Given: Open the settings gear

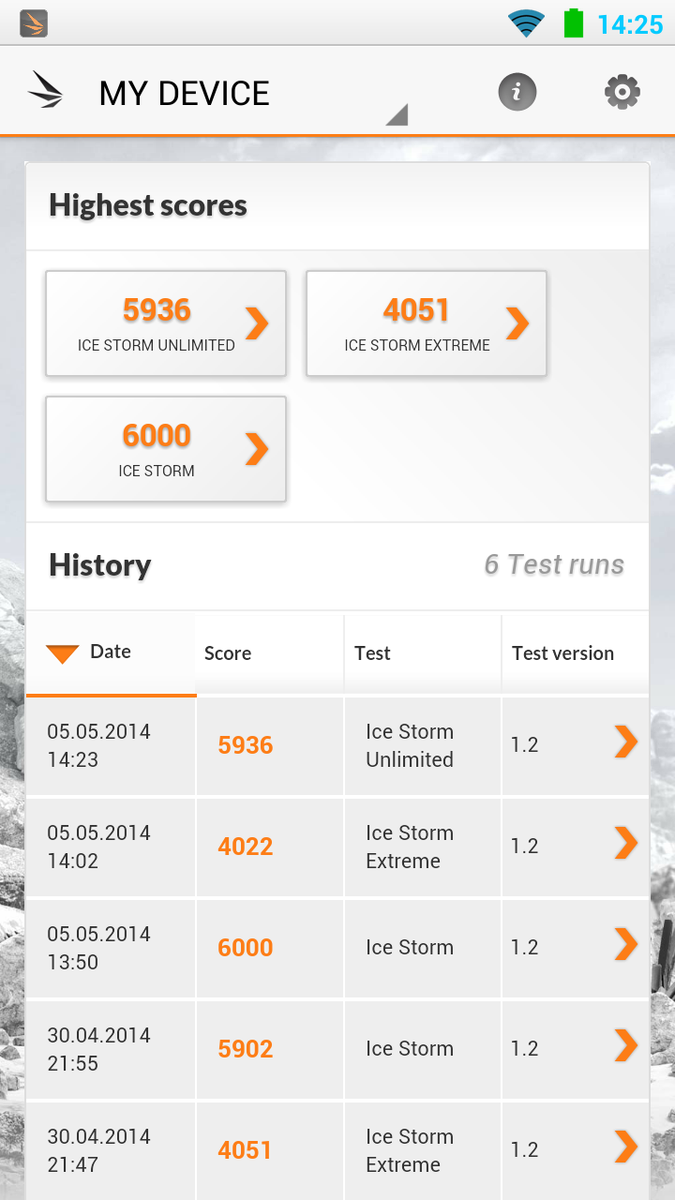Looking at the screenshot, I should click(622, 93).
